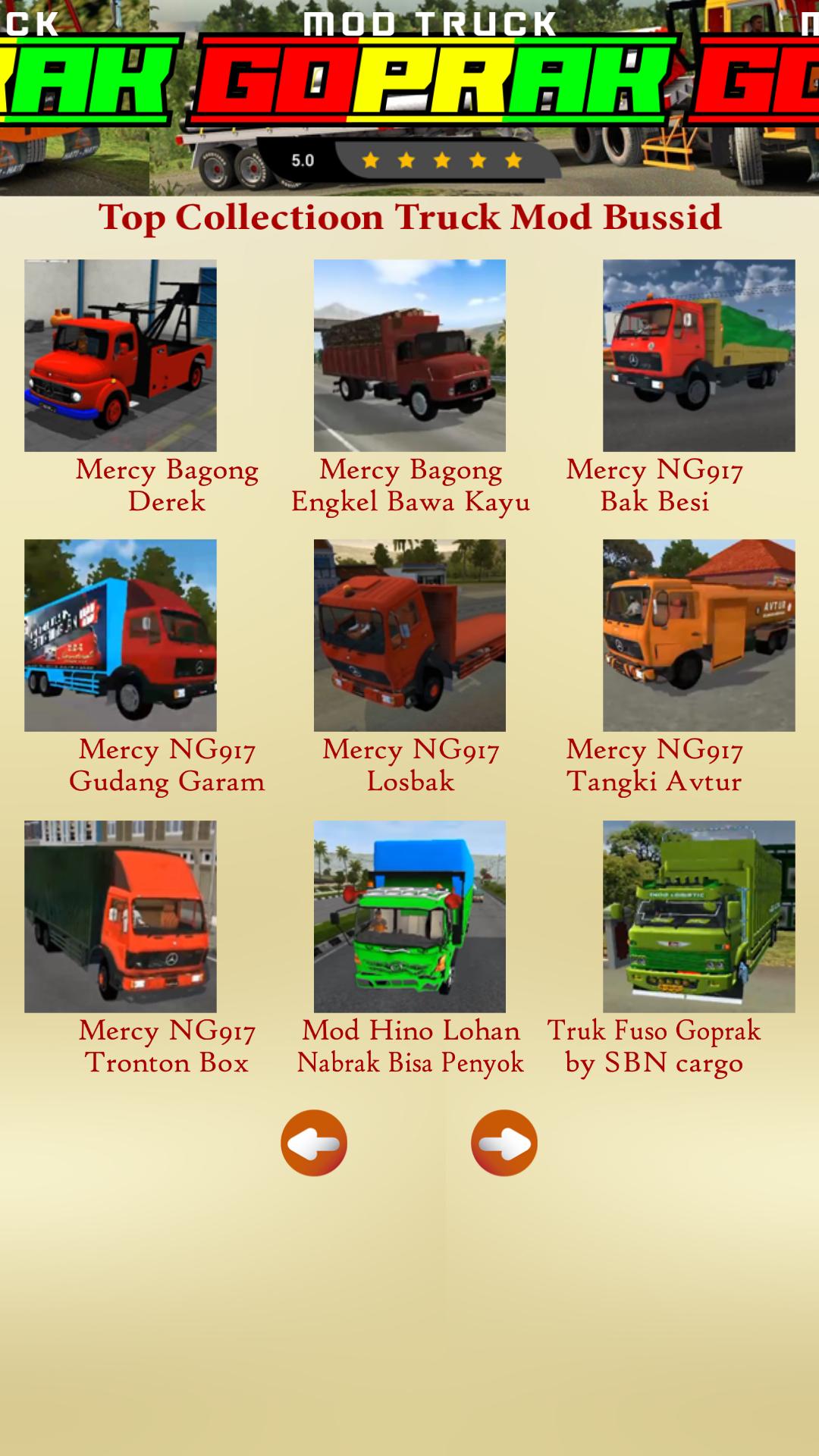View Mercy NG917 Gudang Garam truck

[x=121, y=635]
